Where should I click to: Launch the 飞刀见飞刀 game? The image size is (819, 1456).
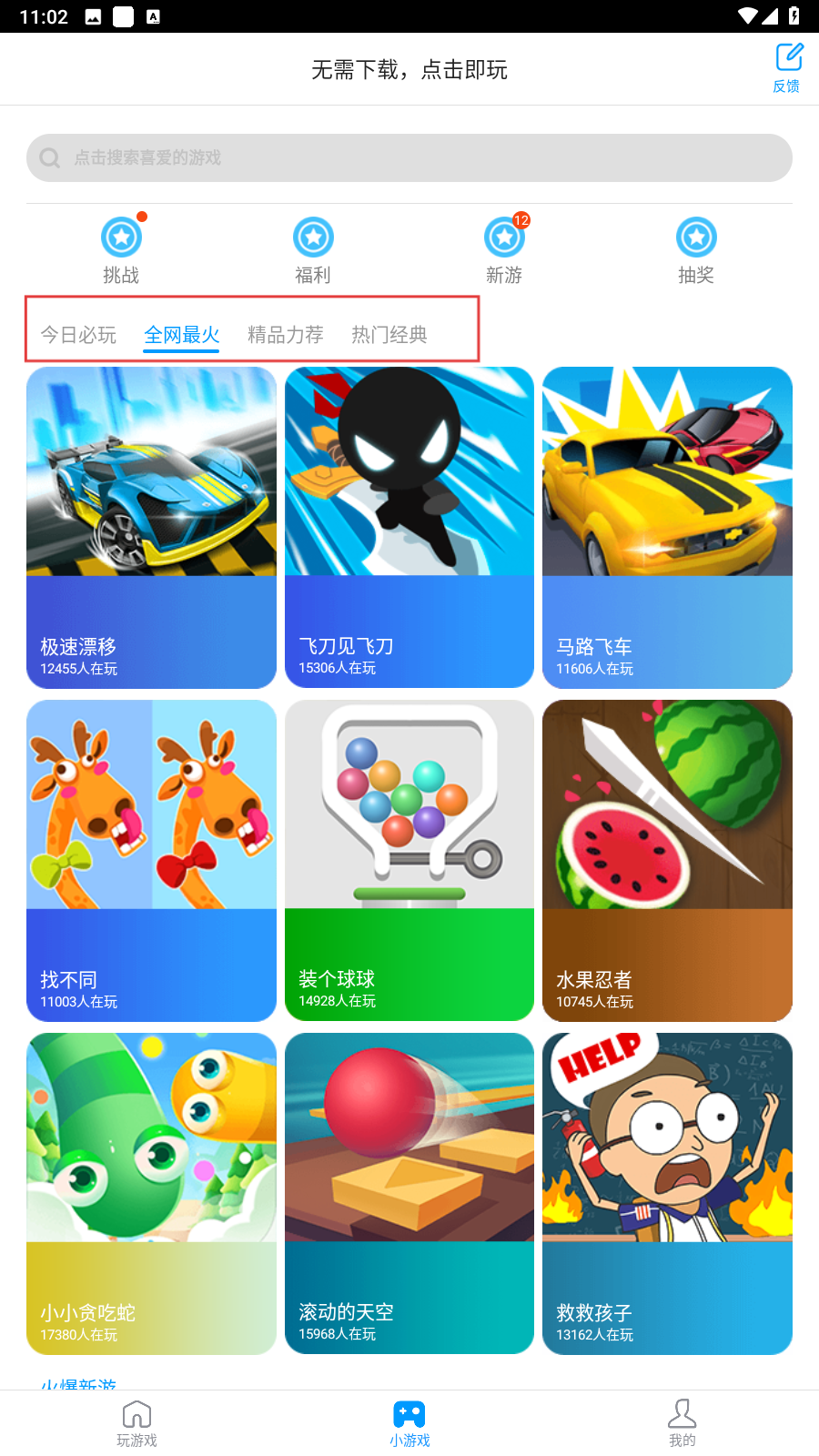tap(409, 527)
